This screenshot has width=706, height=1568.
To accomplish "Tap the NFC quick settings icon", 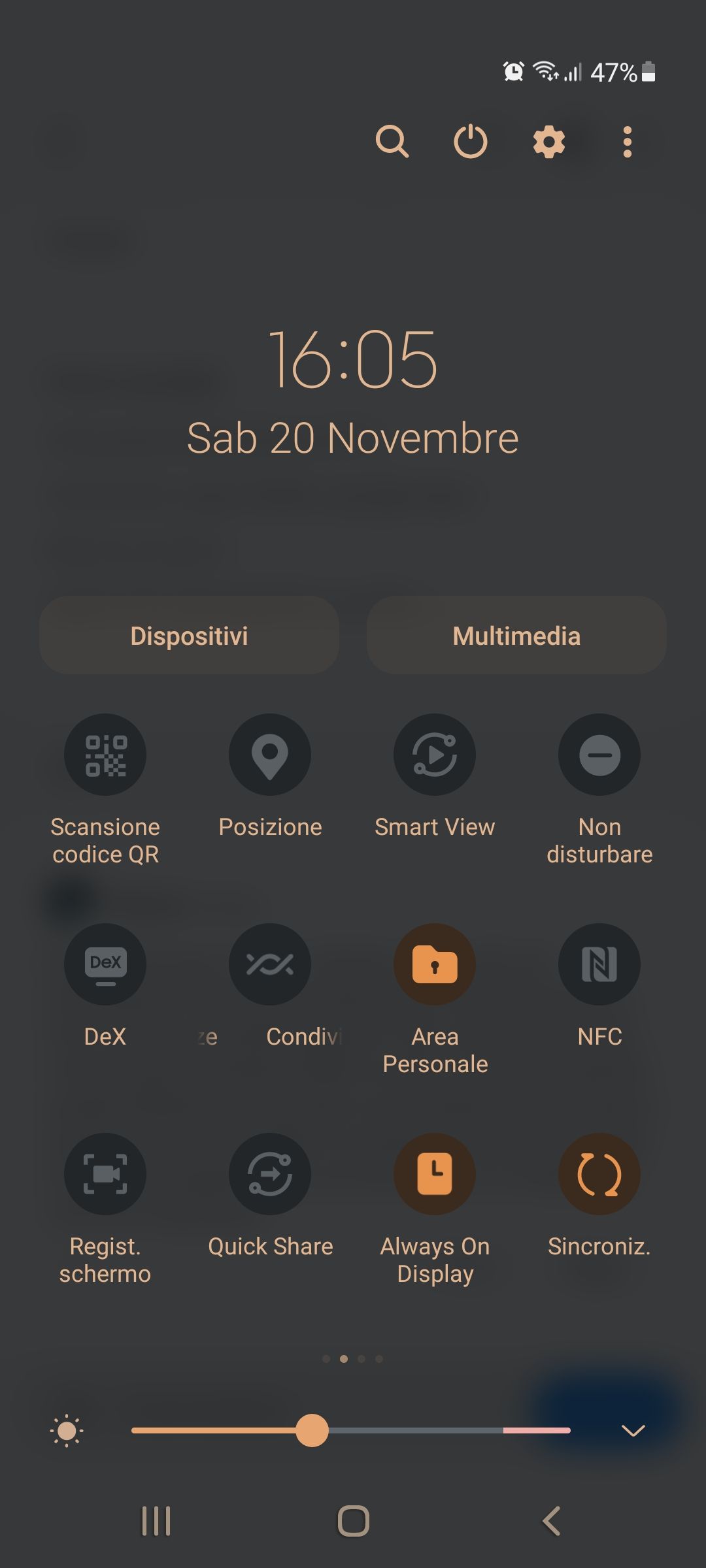I will [599, 964].
